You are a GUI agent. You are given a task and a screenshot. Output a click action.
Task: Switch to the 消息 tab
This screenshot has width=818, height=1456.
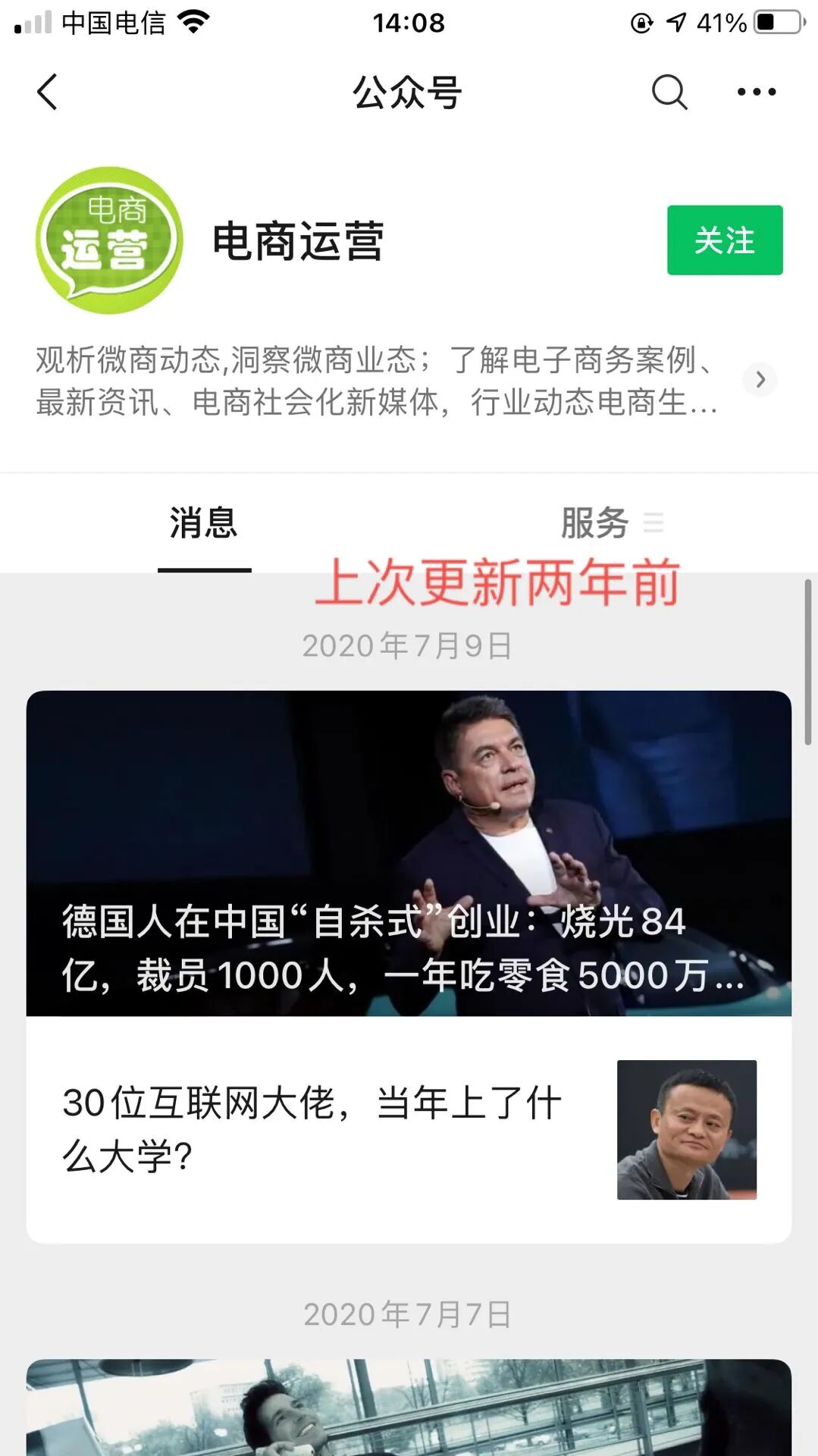coord(203,523)
